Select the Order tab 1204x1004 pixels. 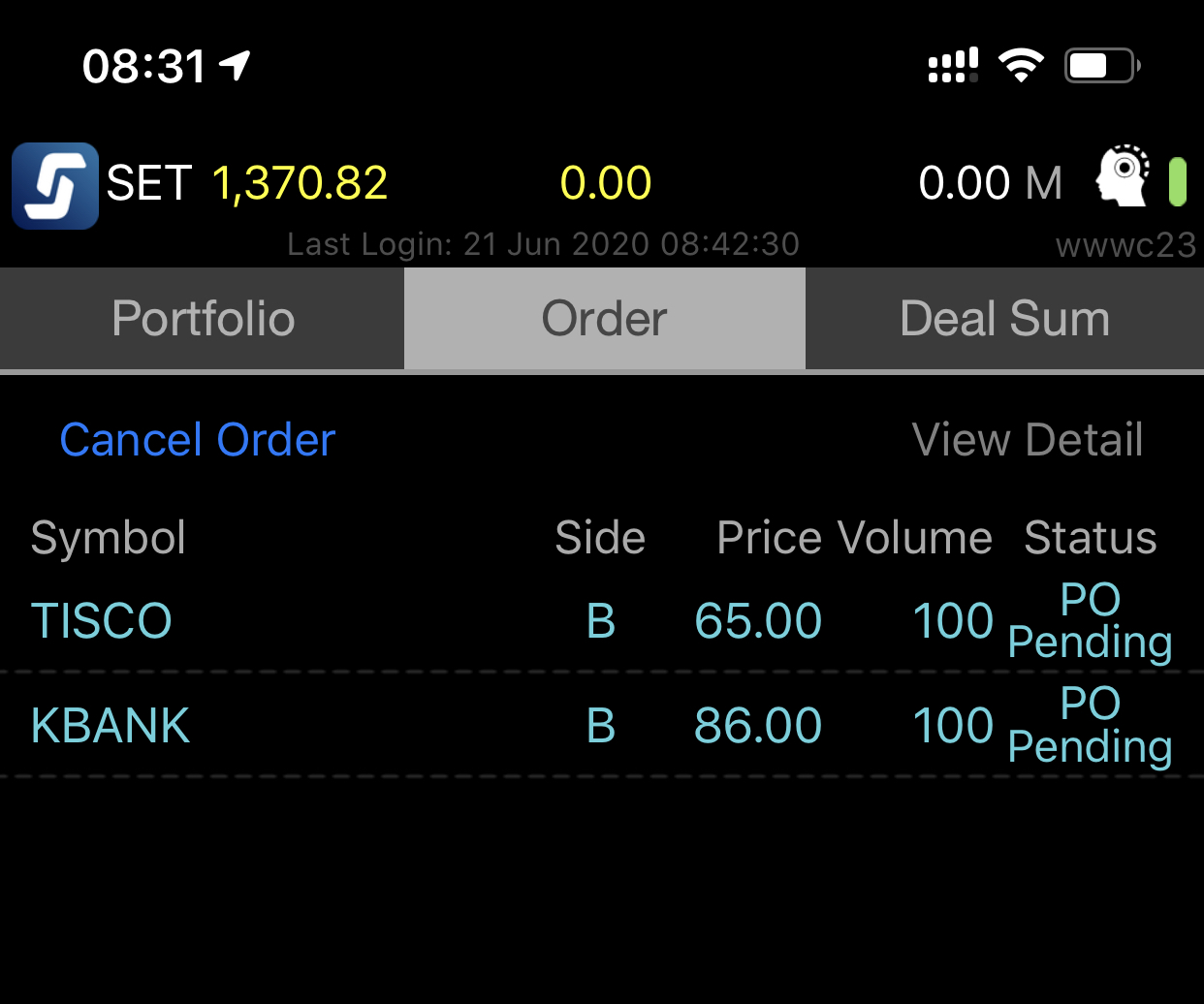click(604, 319)
